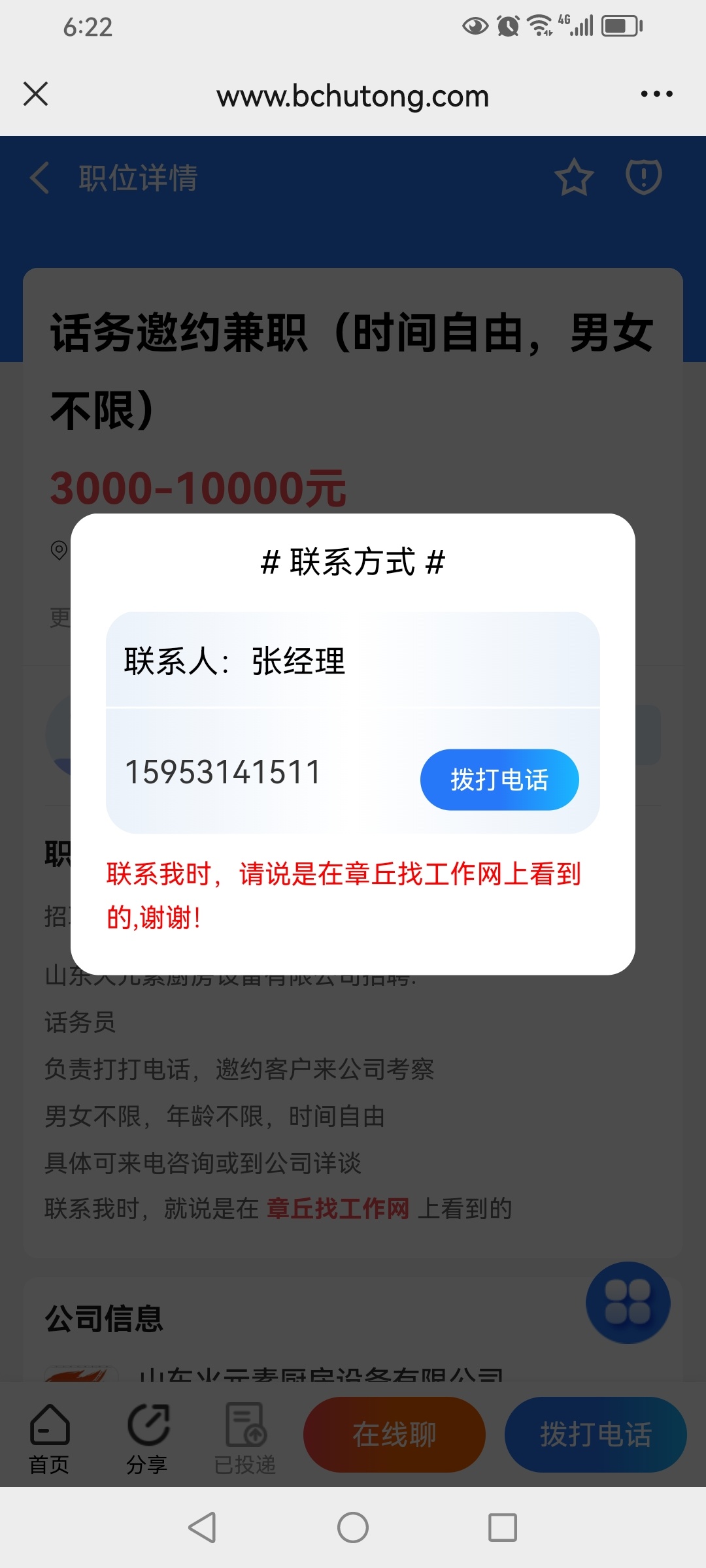Start an online chat with 在线聊

pyautogui.click(x=394, y=1435)
